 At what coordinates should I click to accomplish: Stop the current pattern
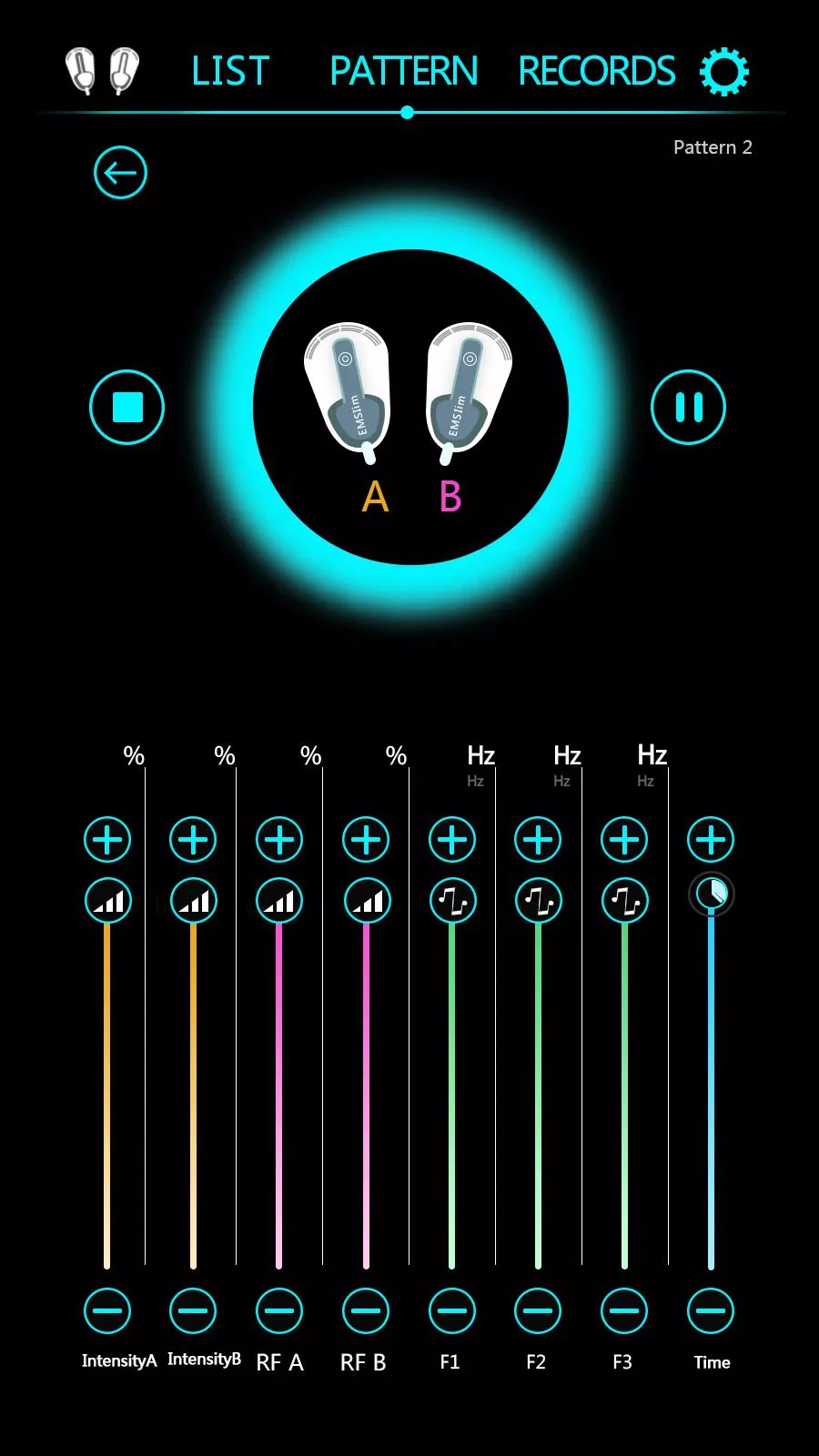tap(127, 407)
